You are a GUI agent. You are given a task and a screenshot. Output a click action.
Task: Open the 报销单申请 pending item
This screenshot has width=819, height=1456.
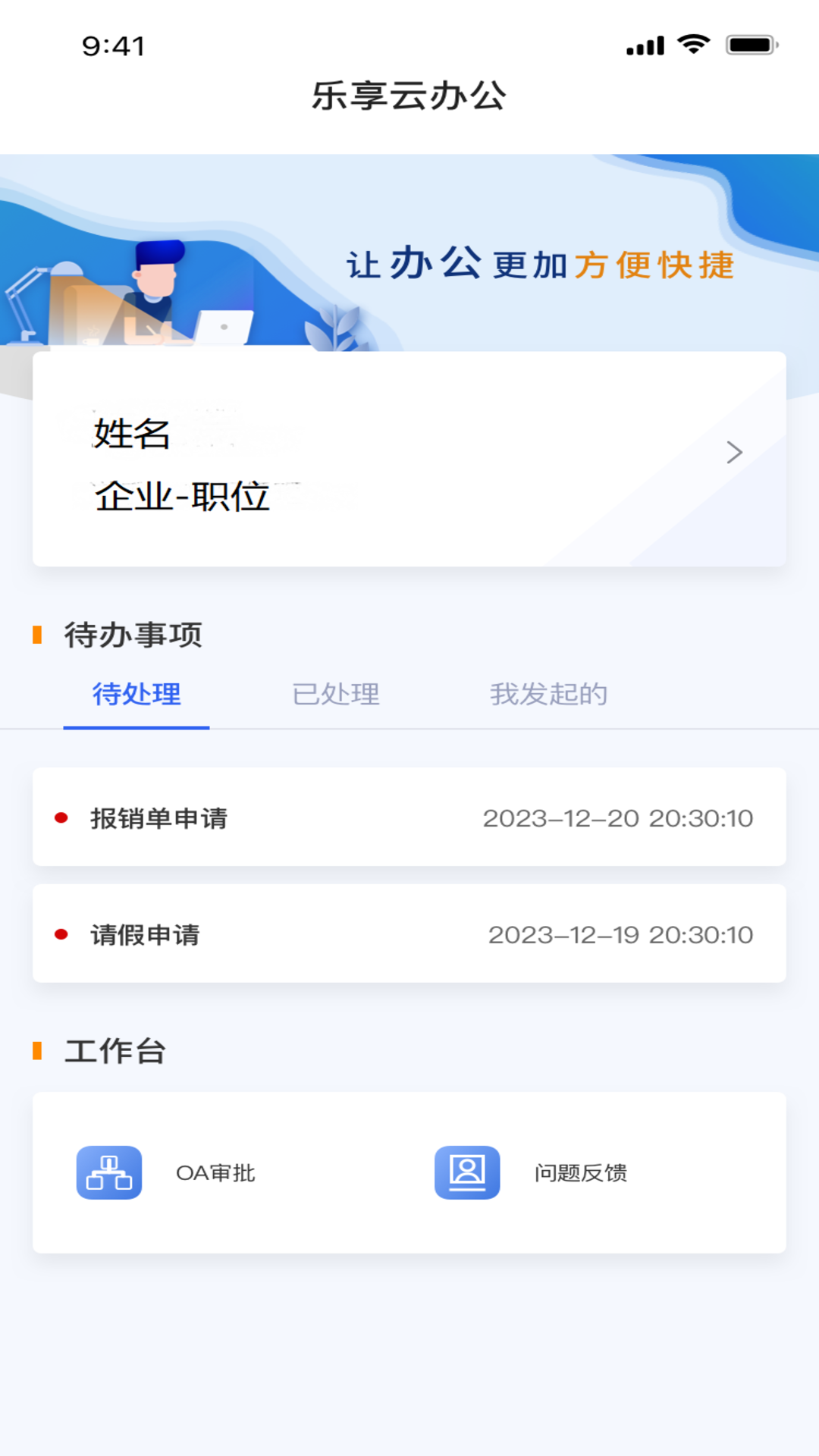tap(409, 818)
